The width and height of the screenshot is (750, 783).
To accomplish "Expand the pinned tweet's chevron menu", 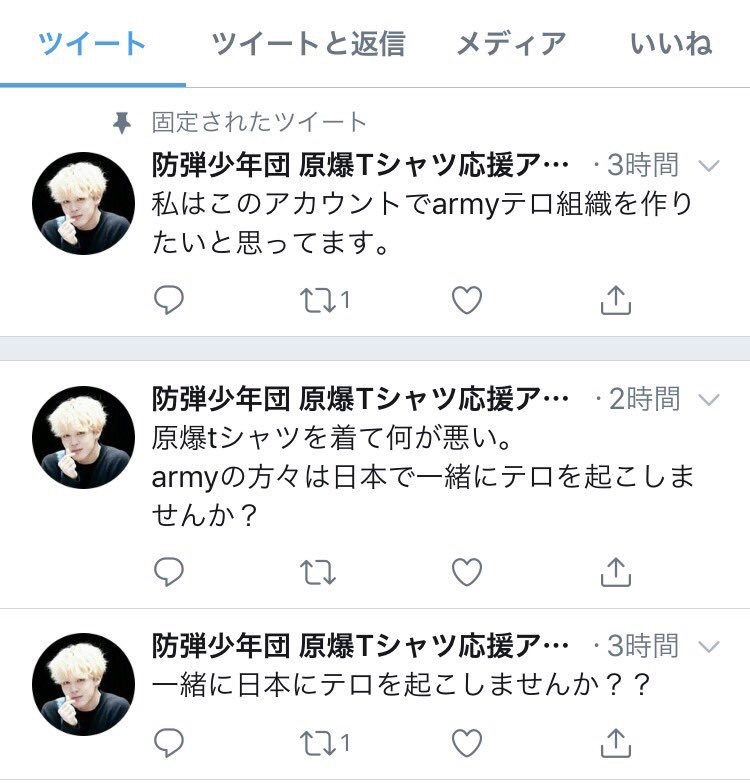I will click(708, 165).
